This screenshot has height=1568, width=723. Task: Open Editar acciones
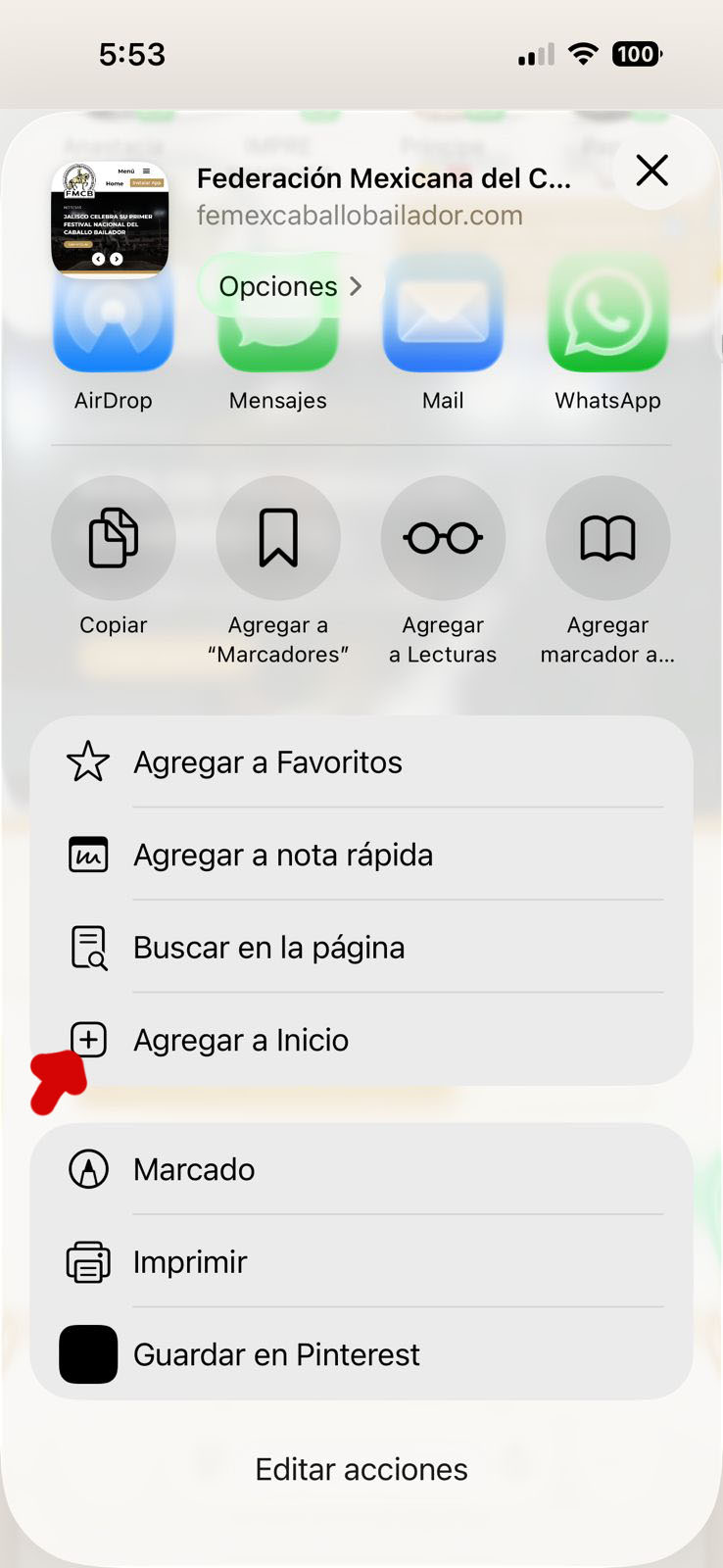click(x=361, y=1469)
